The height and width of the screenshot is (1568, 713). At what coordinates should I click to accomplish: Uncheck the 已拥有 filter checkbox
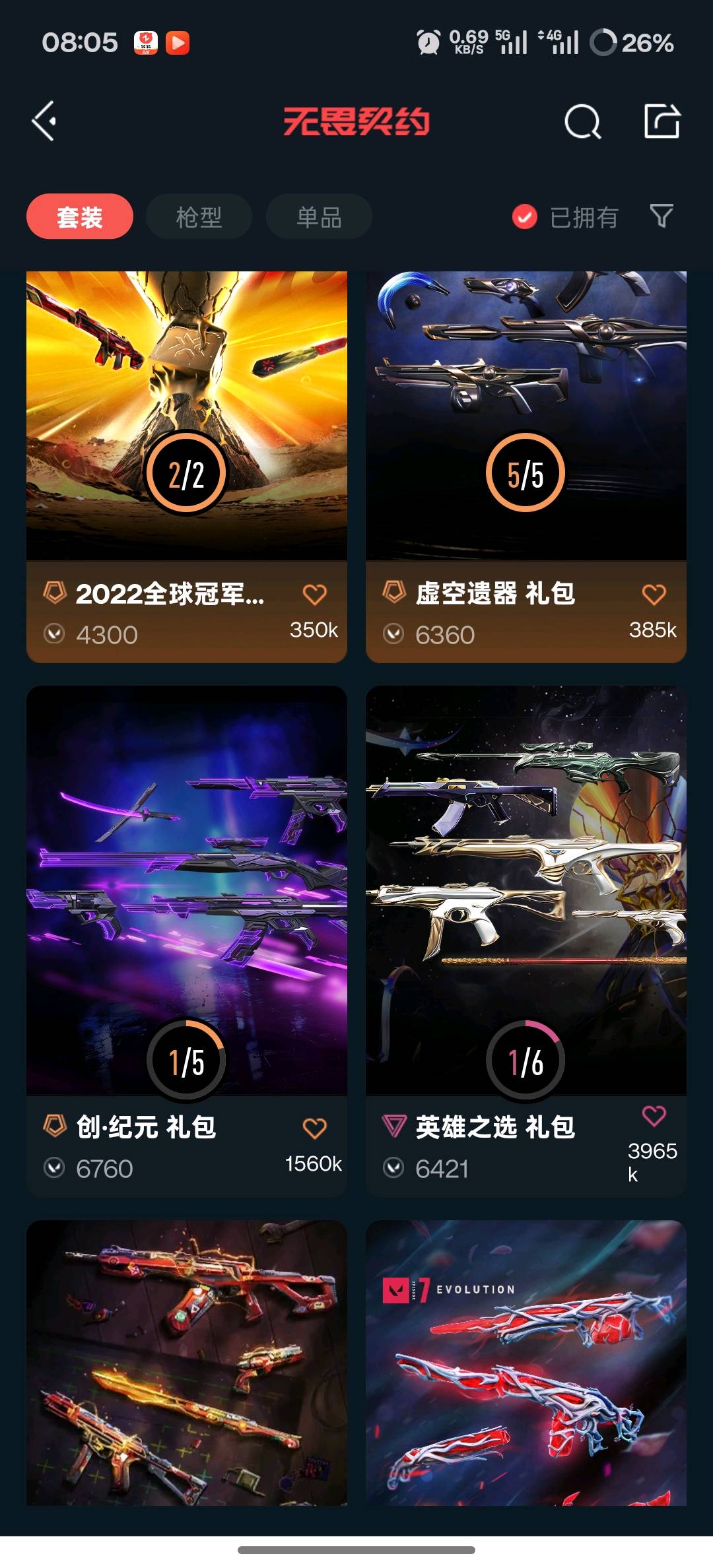tap(525, 216)
